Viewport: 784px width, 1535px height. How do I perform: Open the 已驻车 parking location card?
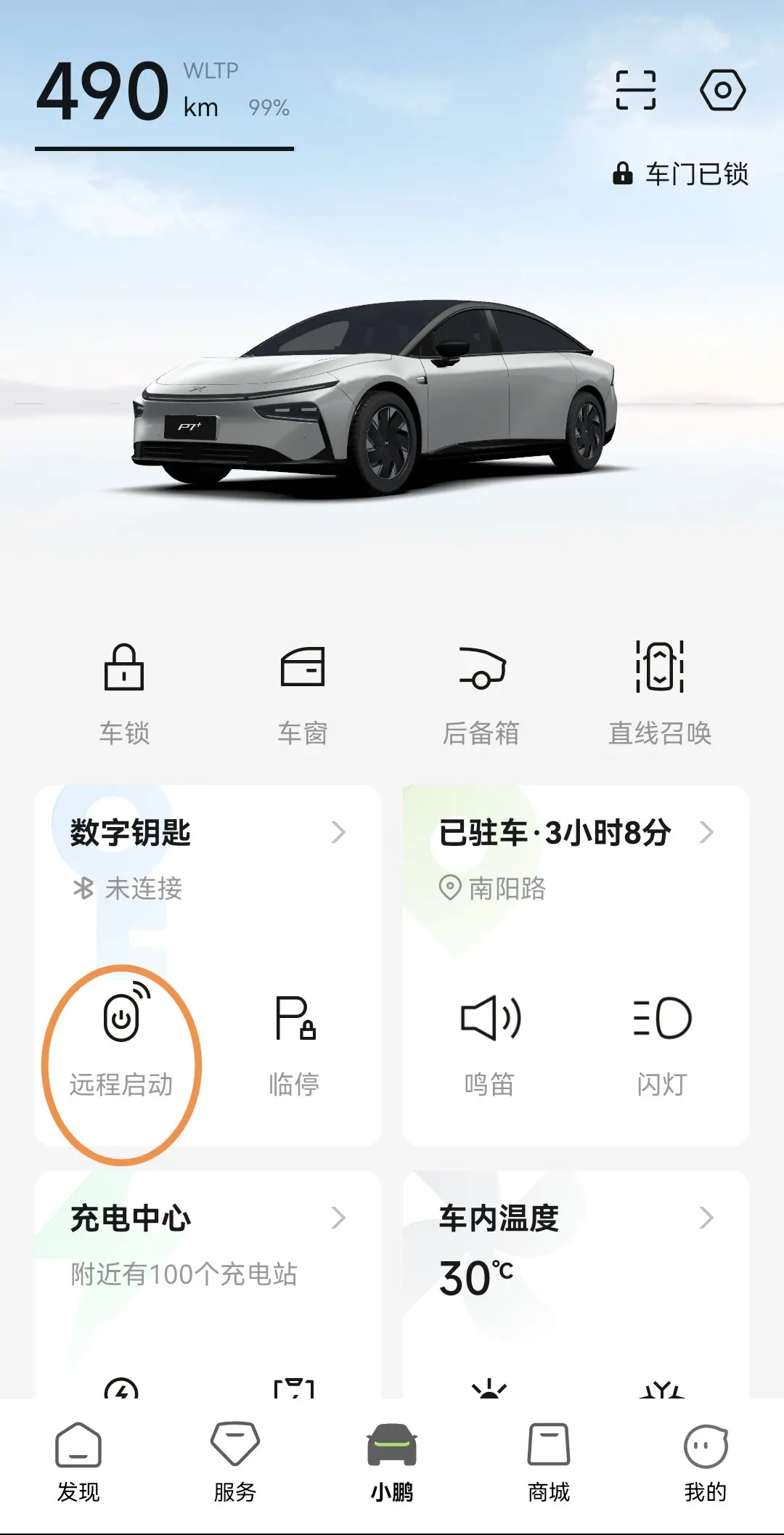click(575, 833)
